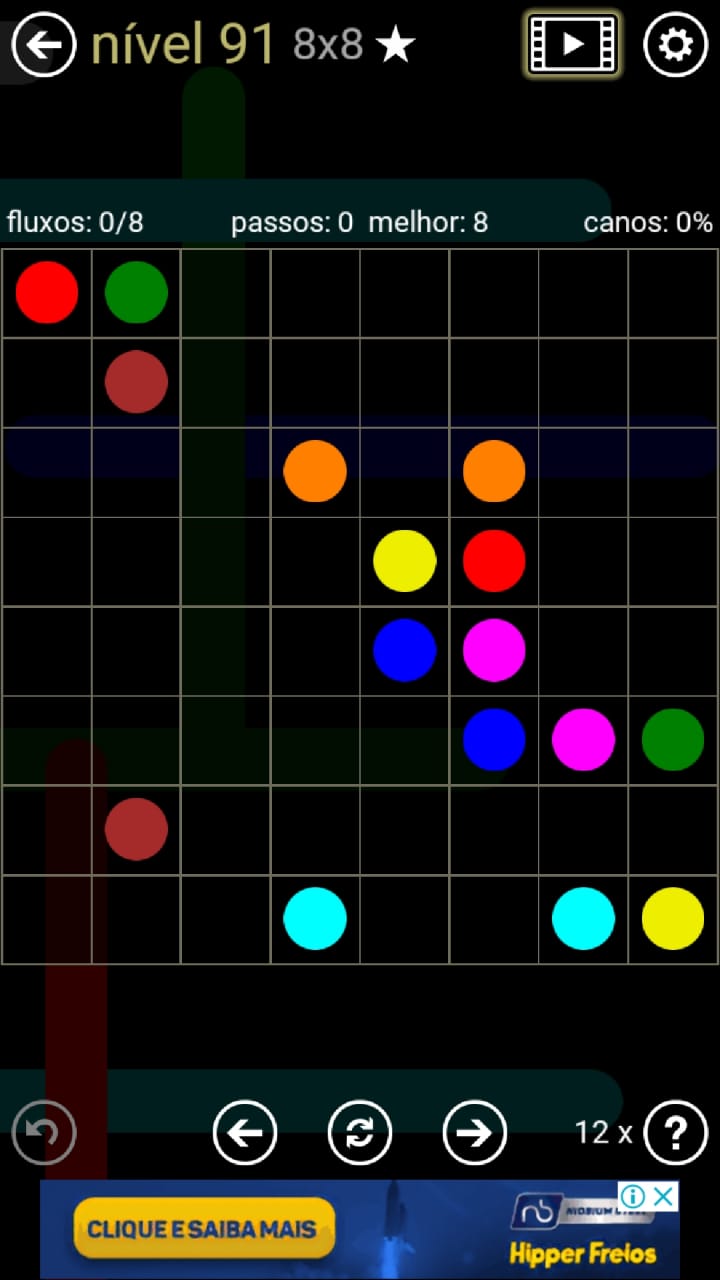Open the settings gear
This screenshot has height=1280, width=720.
pyautogui.click(x=675, y=45)
